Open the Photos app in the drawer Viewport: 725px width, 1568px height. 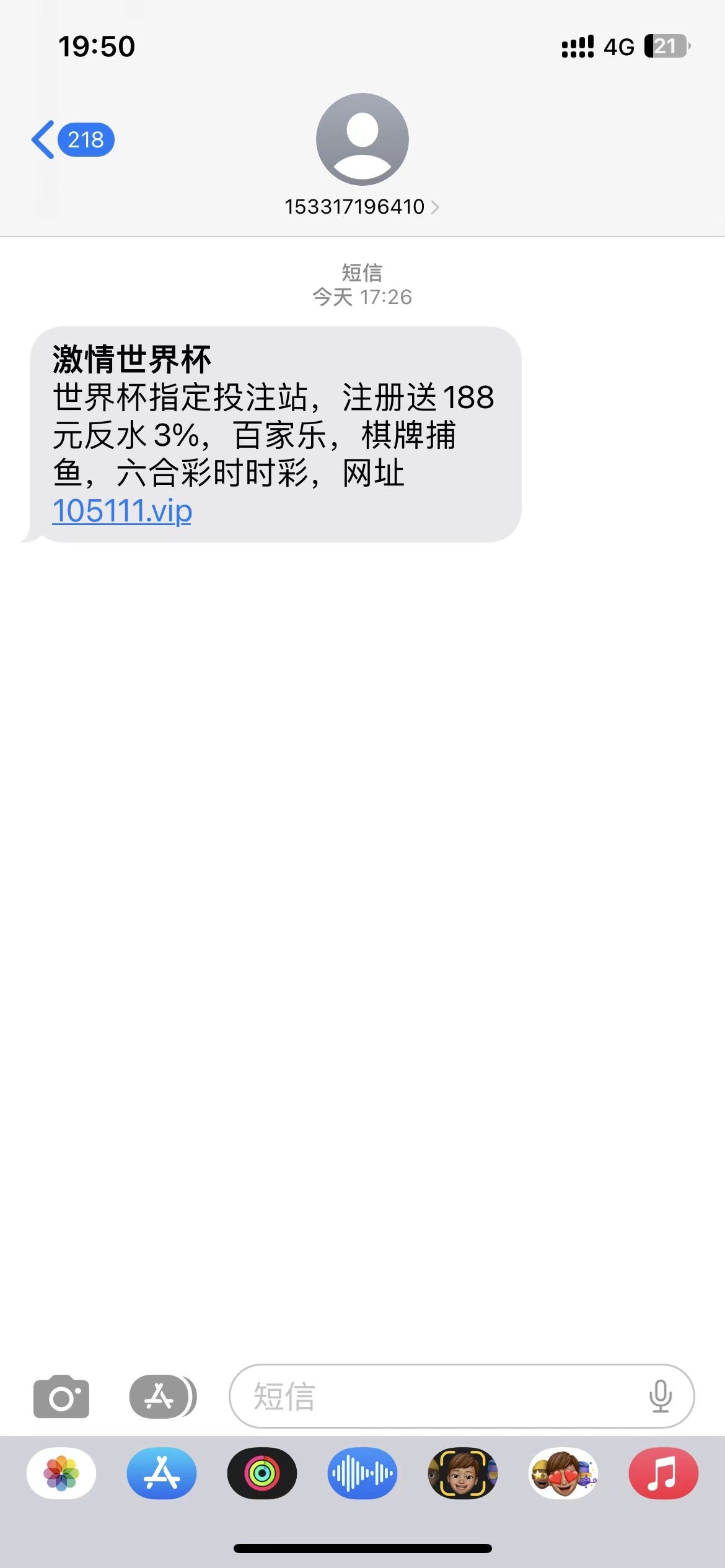[x=61, y=1473]
